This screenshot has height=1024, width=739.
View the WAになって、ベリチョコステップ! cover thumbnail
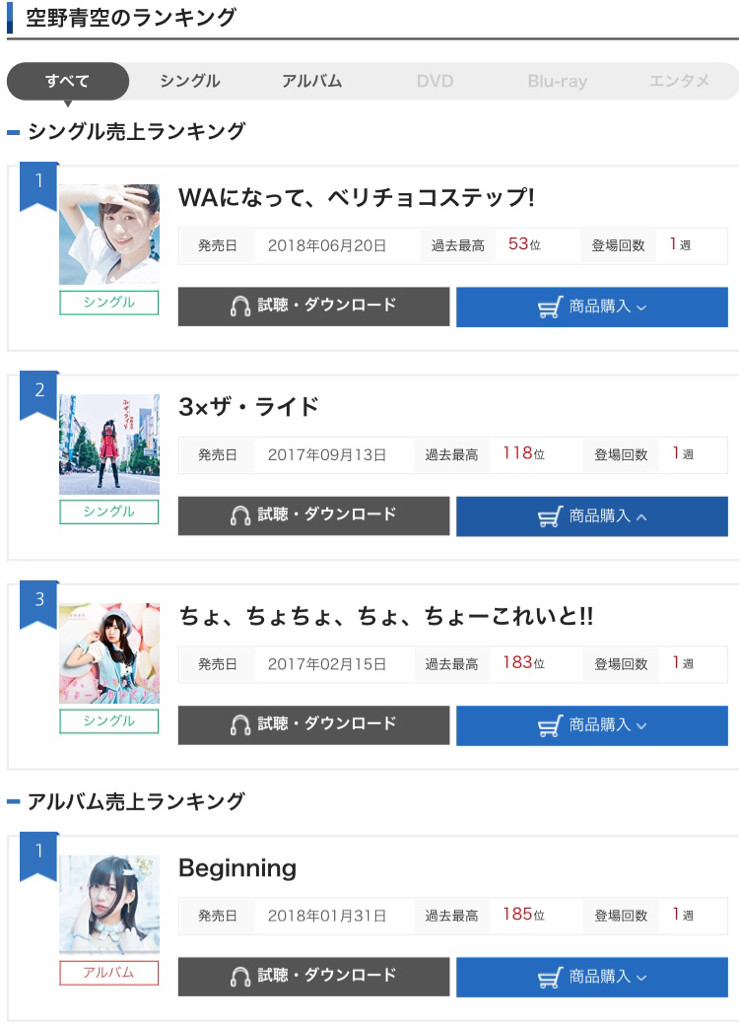pos(109,234)
